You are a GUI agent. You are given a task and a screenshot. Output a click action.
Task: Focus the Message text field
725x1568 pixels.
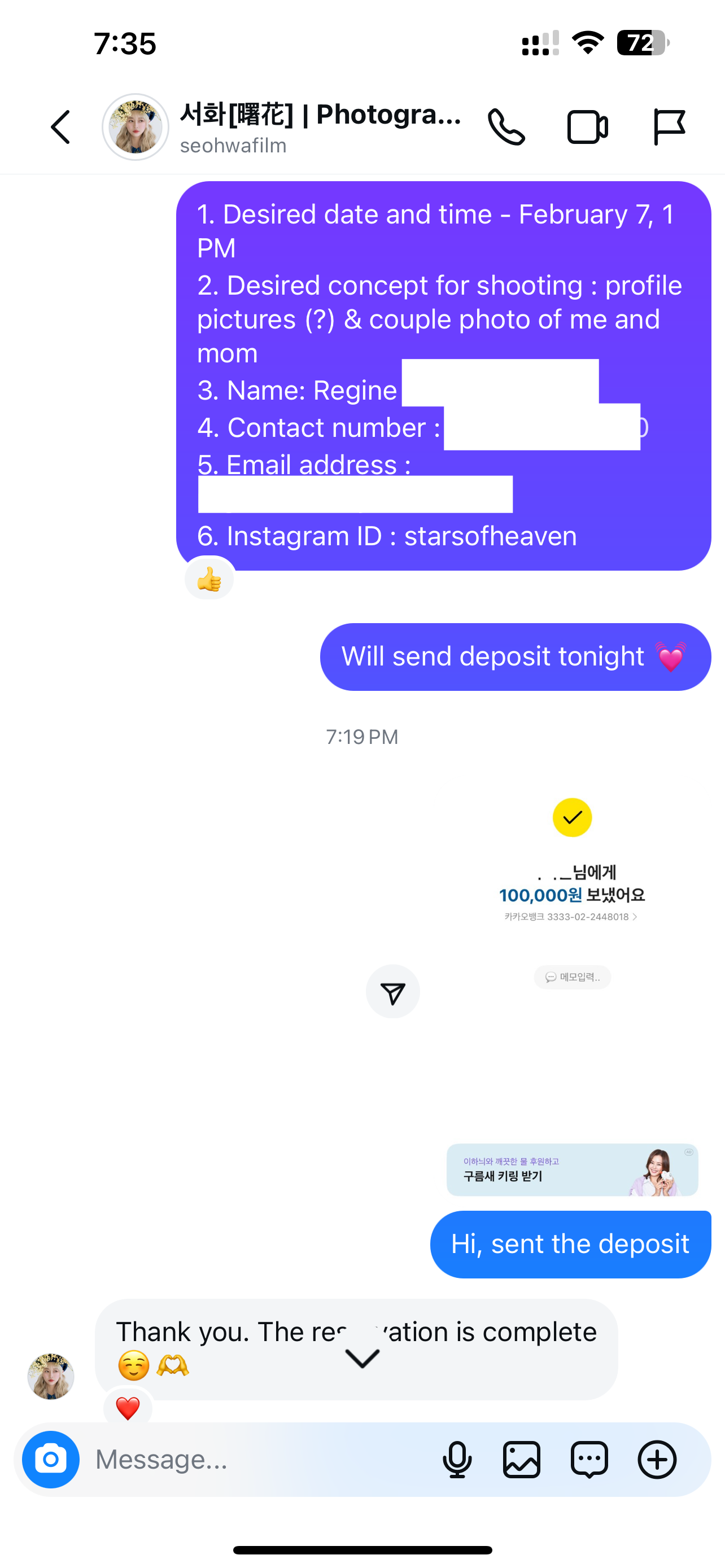tap(256, 1459)
